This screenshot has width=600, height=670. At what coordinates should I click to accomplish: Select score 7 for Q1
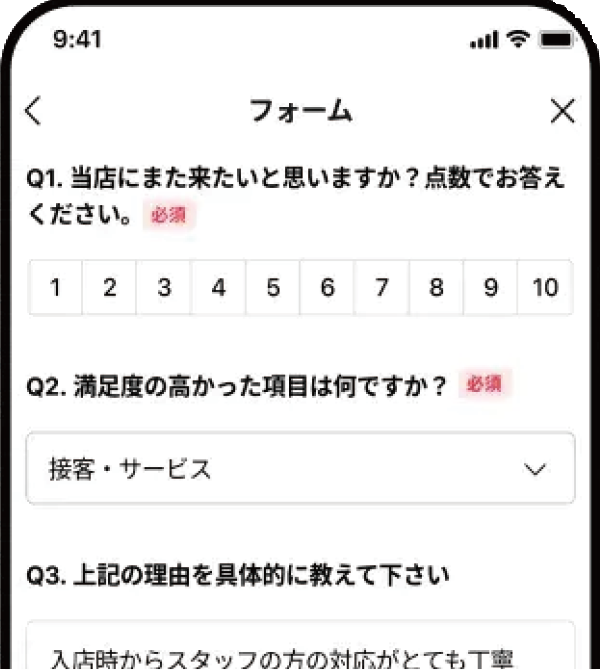click(x=382, y=288)
